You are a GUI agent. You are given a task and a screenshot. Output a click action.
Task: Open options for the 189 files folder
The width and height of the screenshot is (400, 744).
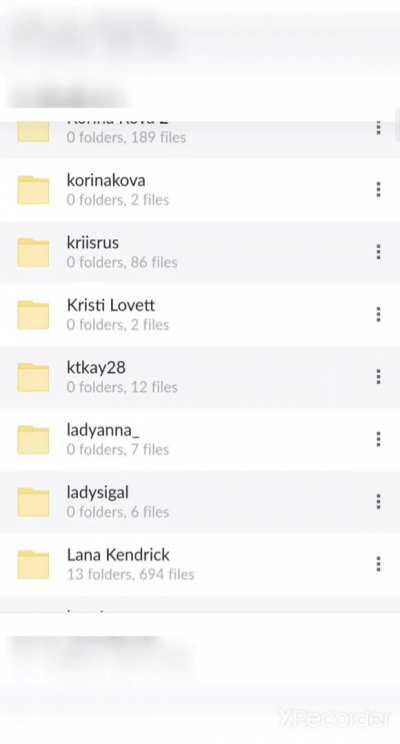(378, 128)
